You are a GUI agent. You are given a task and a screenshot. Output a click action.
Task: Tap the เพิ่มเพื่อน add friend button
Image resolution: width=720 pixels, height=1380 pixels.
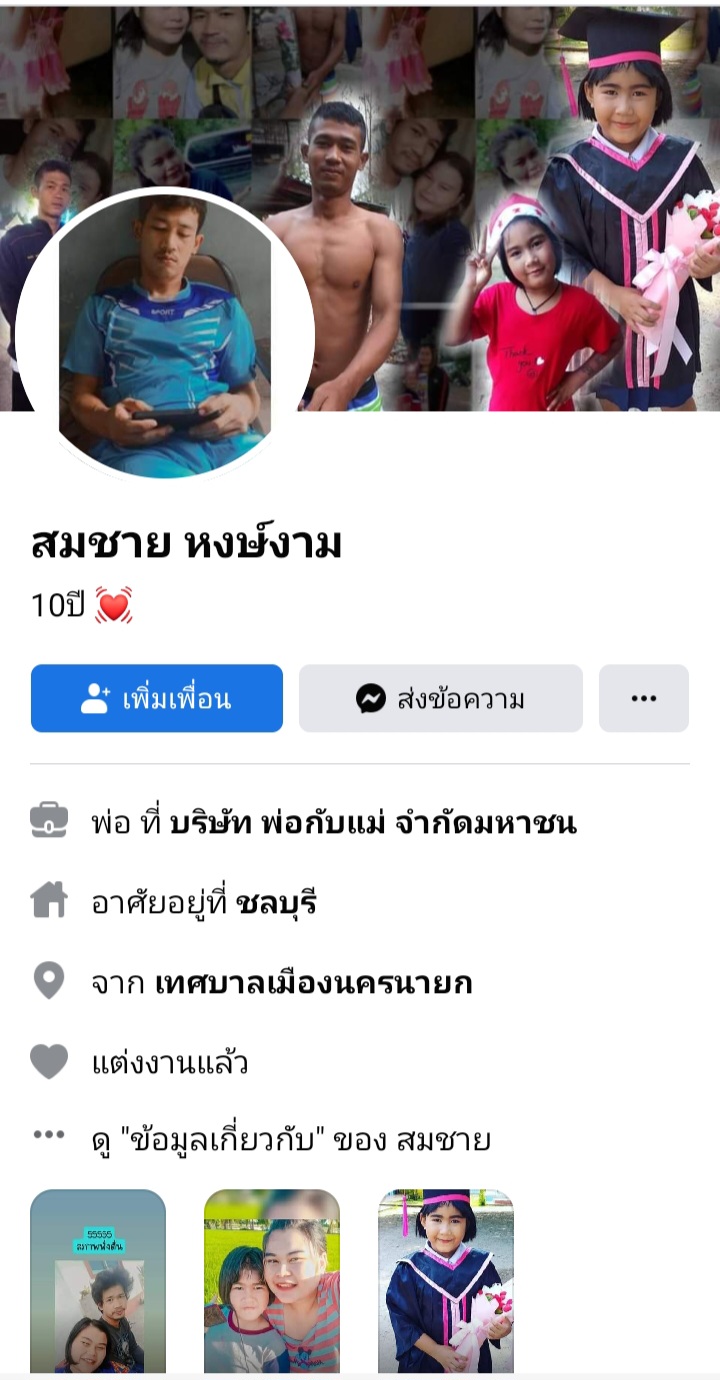click(x=157, y=698)
